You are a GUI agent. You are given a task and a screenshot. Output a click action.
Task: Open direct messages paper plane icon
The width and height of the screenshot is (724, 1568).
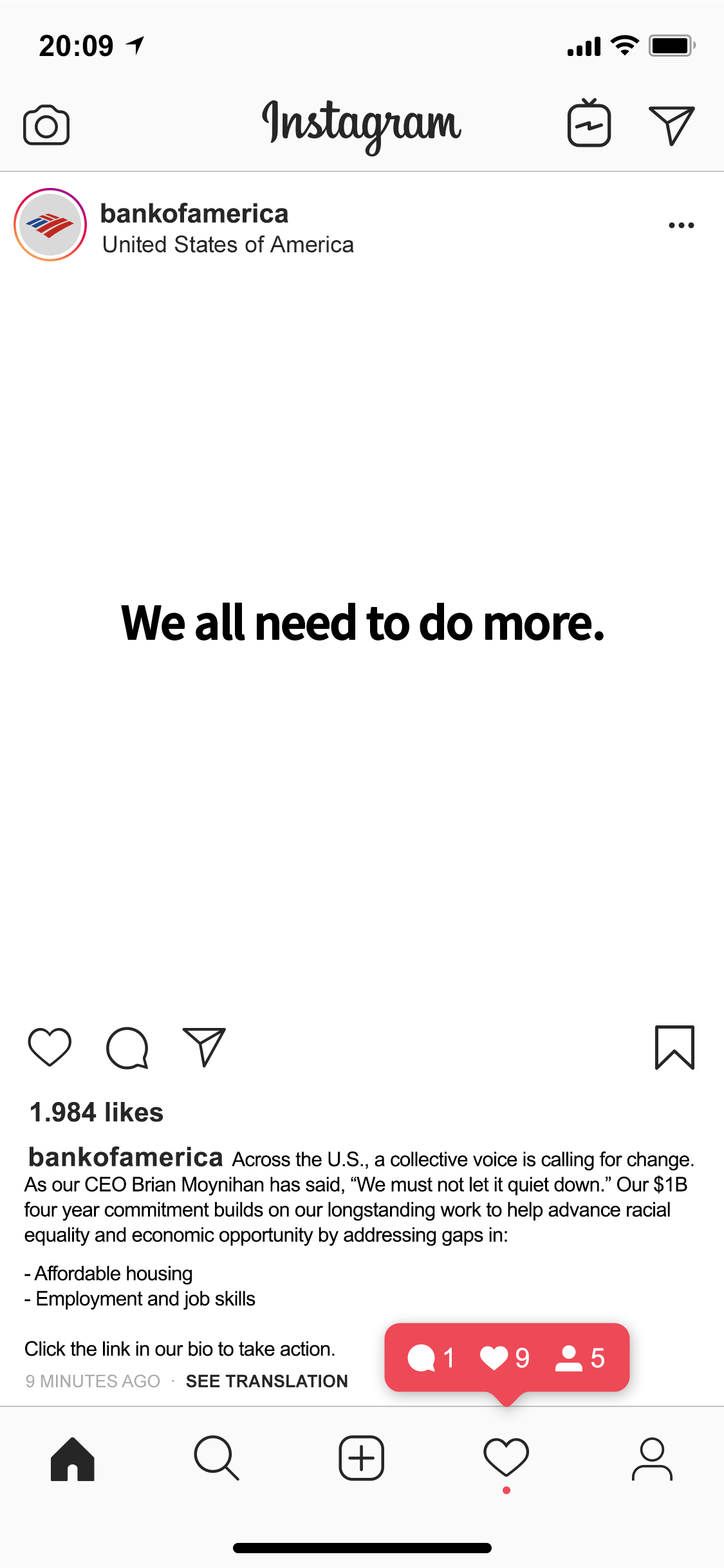coord(671,125)
